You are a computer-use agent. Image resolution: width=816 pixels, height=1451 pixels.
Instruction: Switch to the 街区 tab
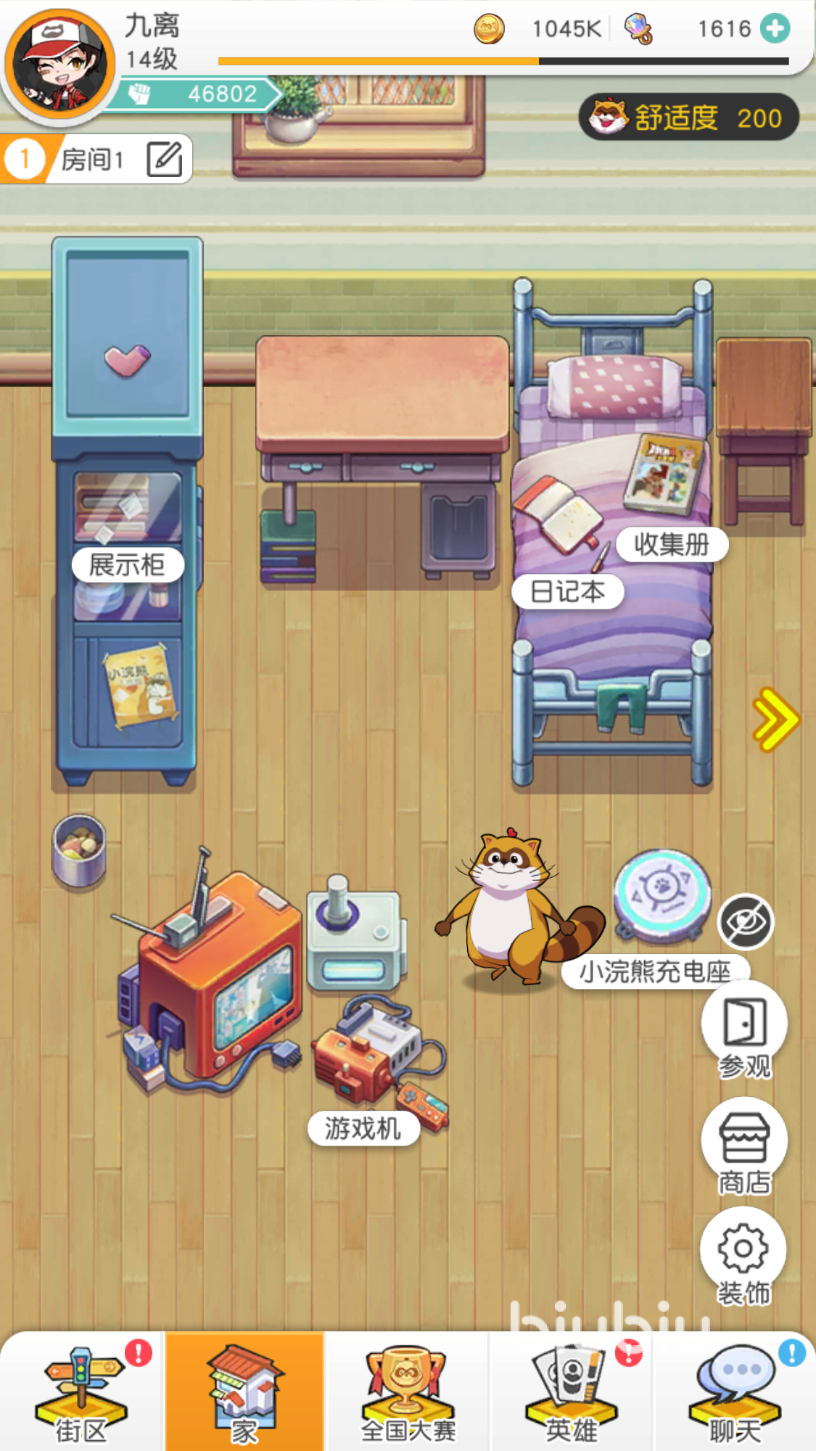click(x=82, y=1393)
